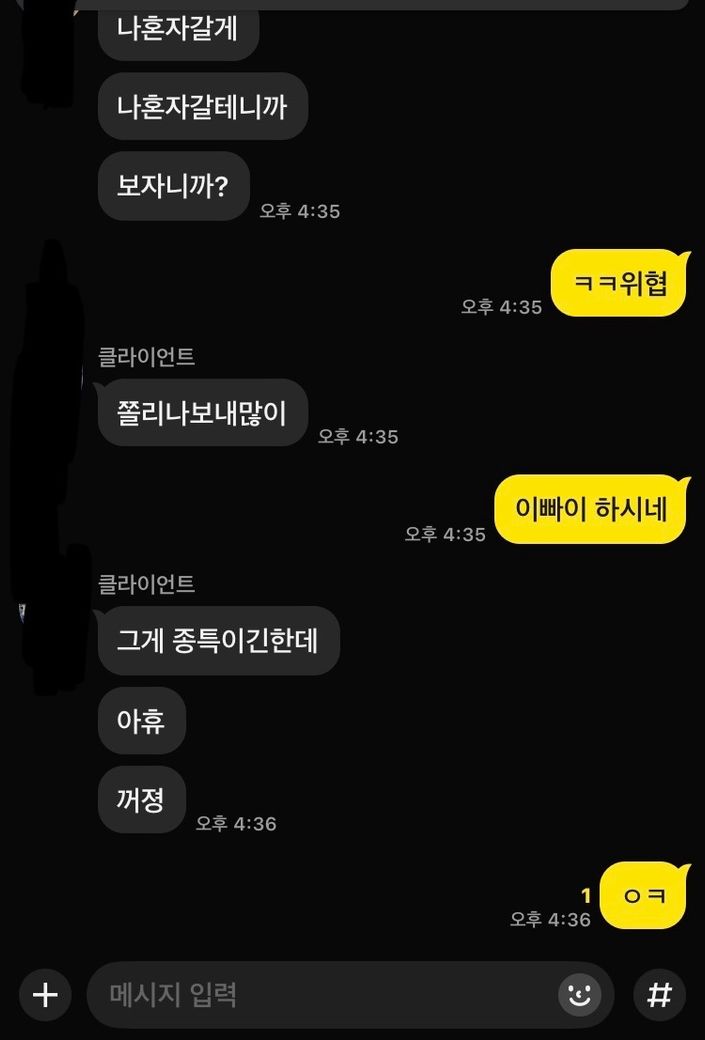
Task: Tap the 메시지 입력 message field
Action: pos(320,995)
